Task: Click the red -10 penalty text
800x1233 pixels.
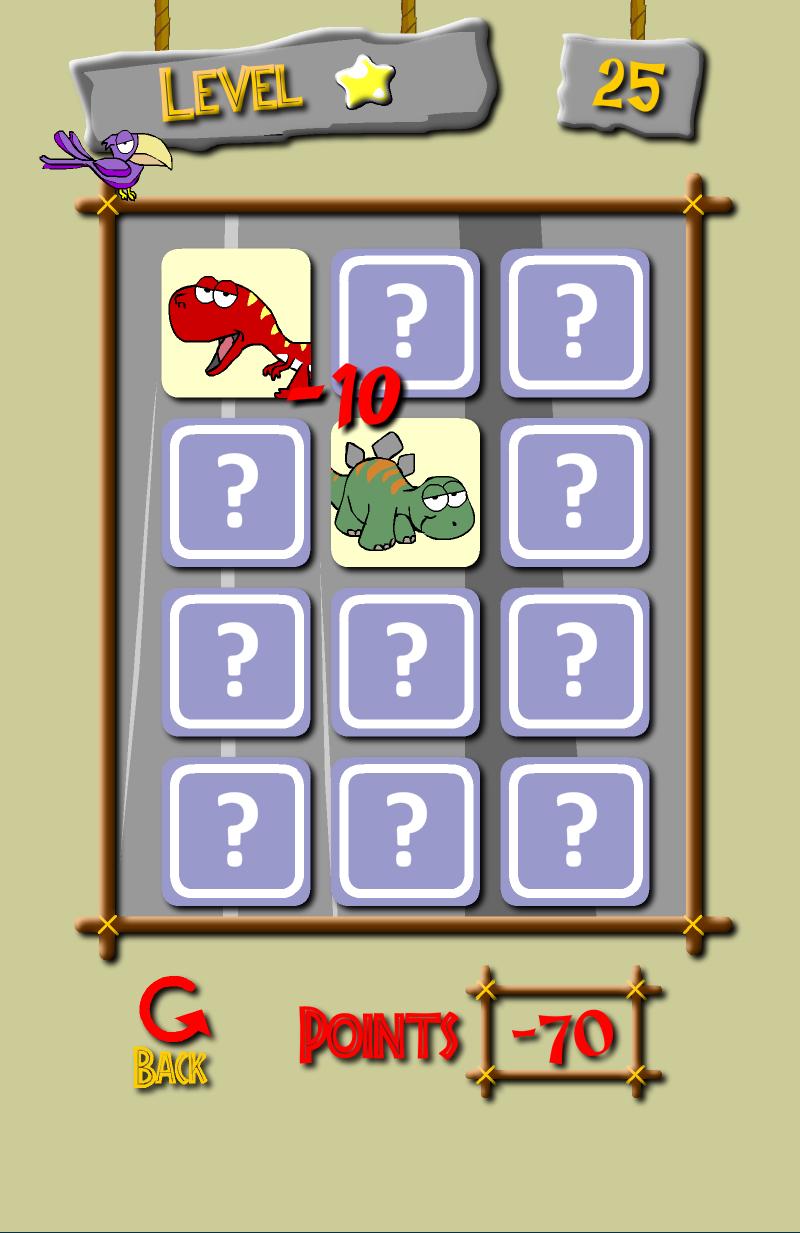Action: (x=345, y=392)
